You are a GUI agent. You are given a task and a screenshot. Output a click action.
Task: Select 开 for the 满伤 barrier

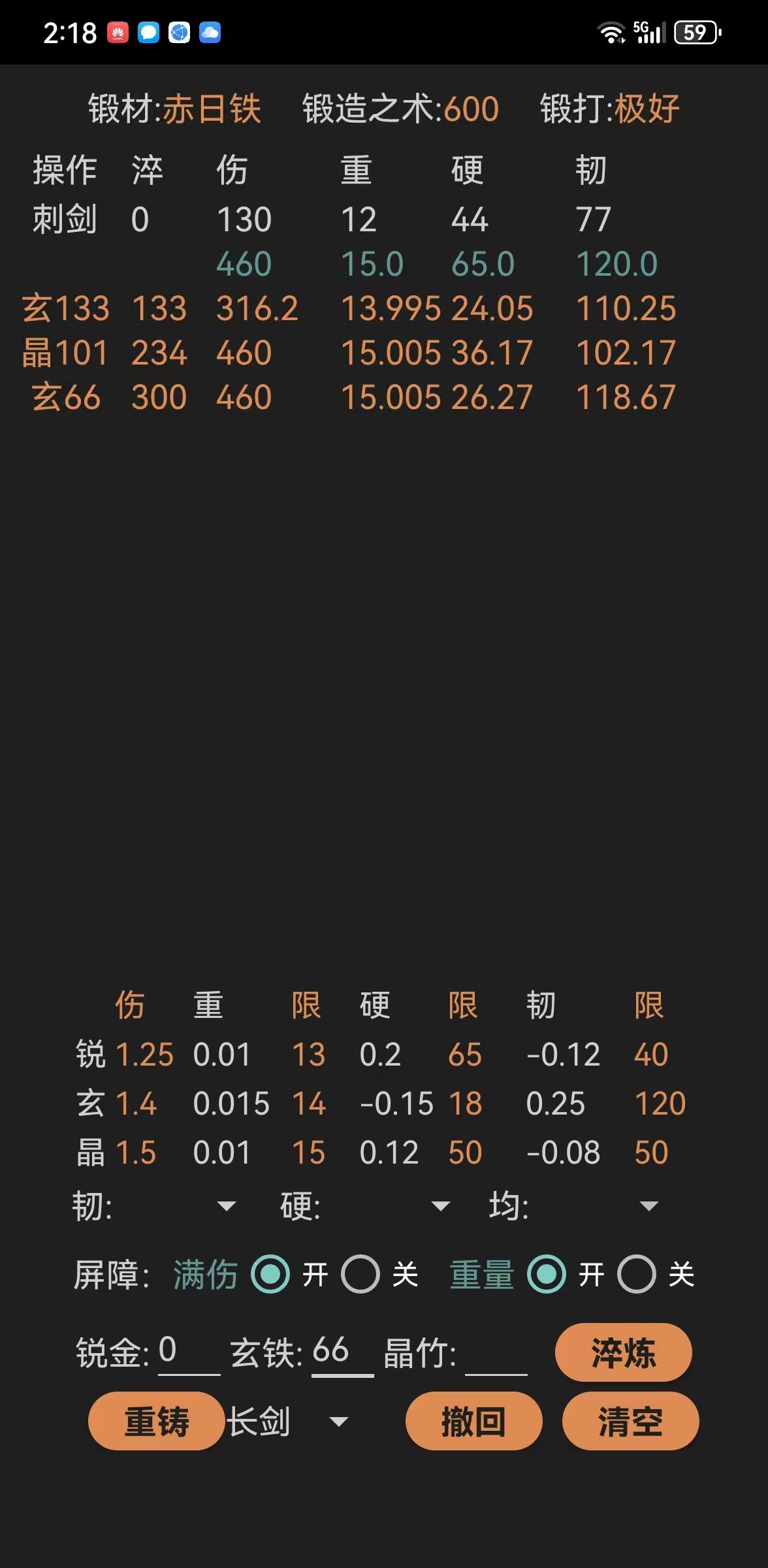click(271, 1274)
